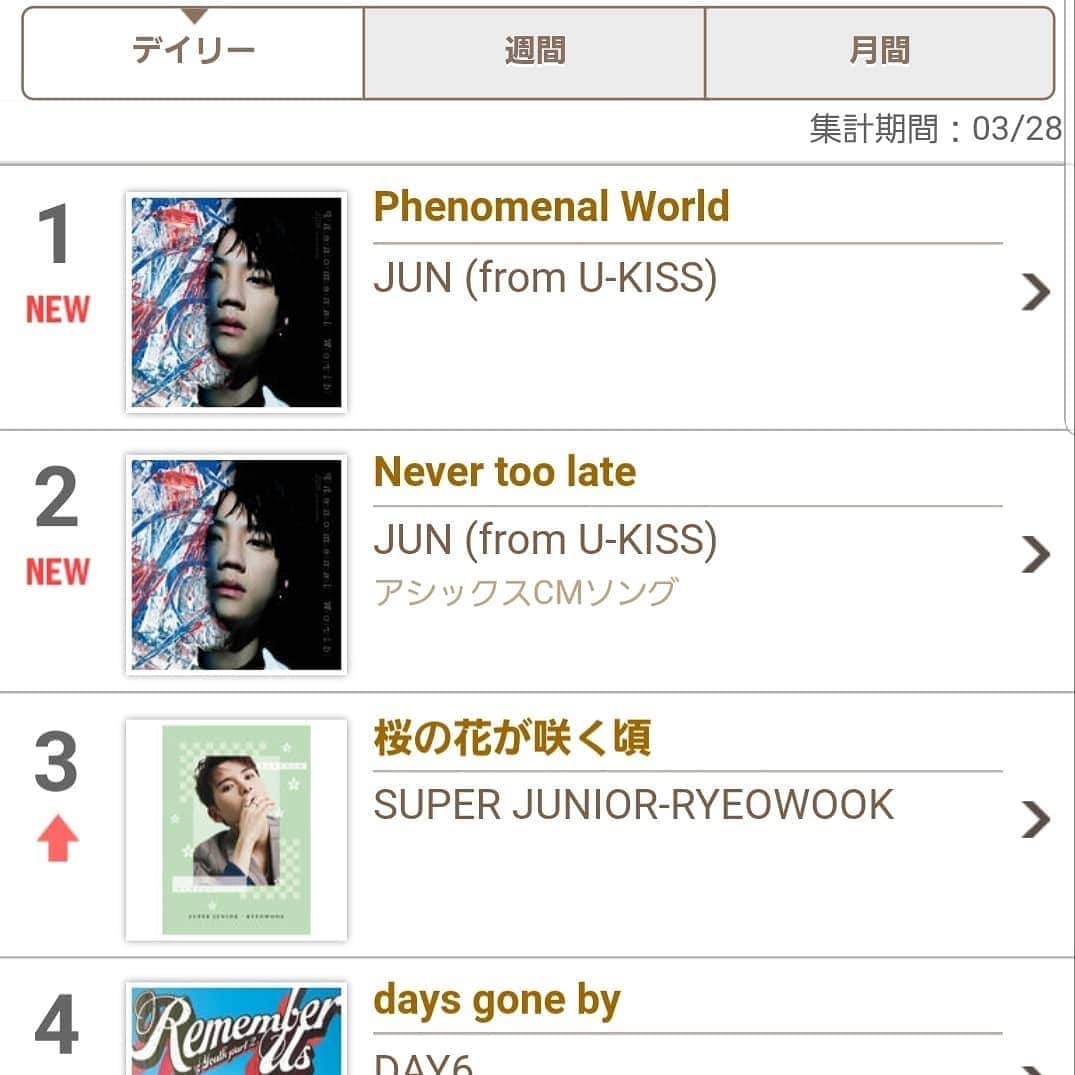This screenshot has height=1075, width=1075.
Task: Switch to the デイリー tab
Action: pos(193,52)
